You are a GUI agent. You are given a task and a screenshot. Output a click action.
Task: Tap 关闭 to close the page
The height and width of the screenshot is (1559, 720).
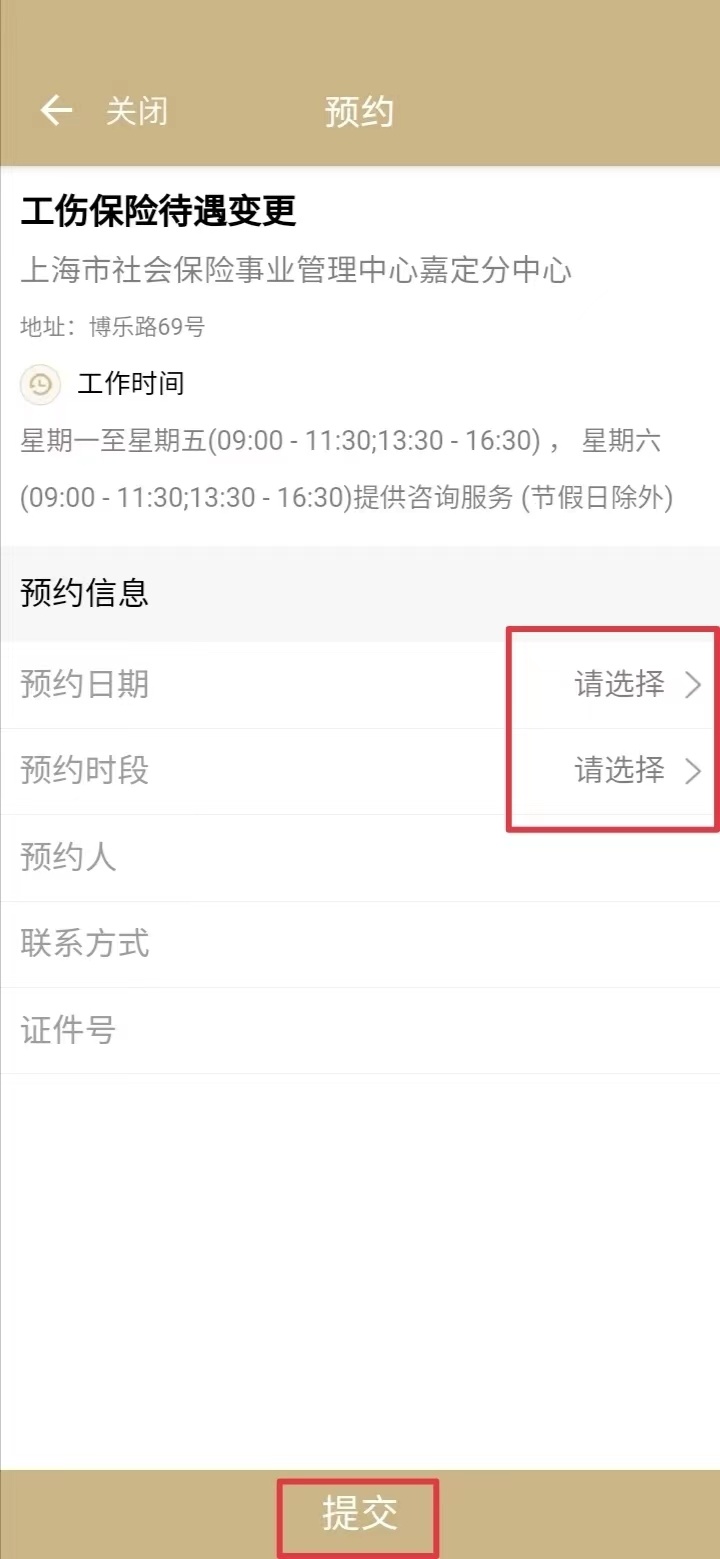click(x=137, y=111)
